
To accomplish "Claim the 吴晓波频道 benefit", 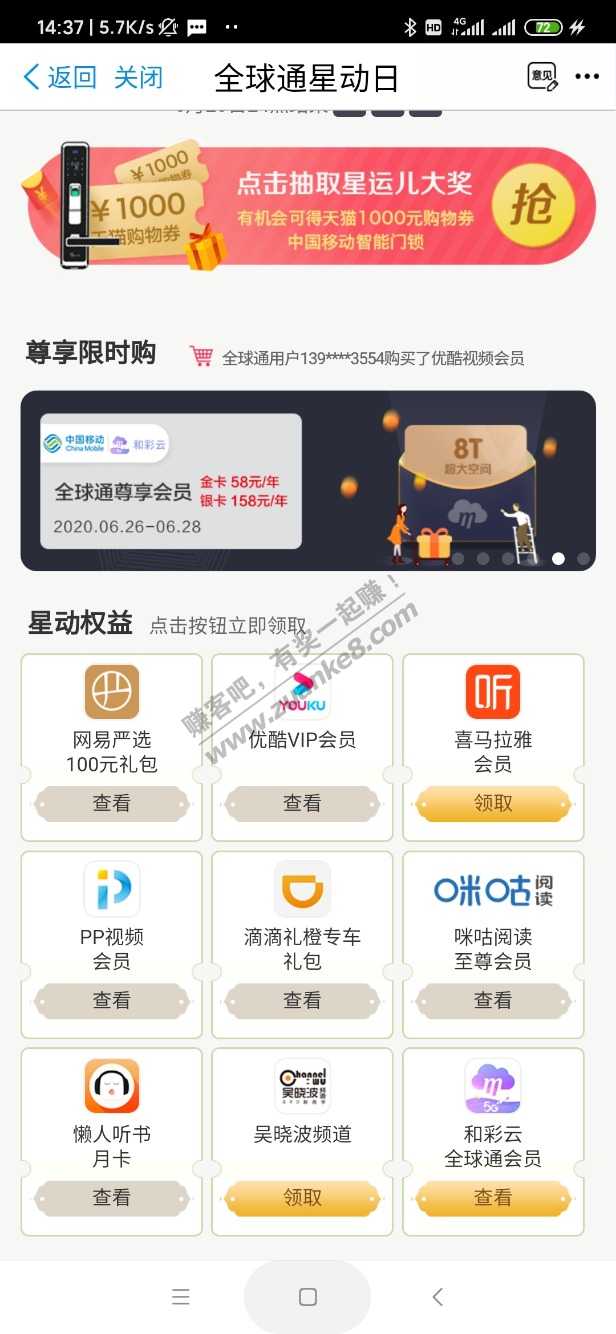I will tap(302, 1197).
